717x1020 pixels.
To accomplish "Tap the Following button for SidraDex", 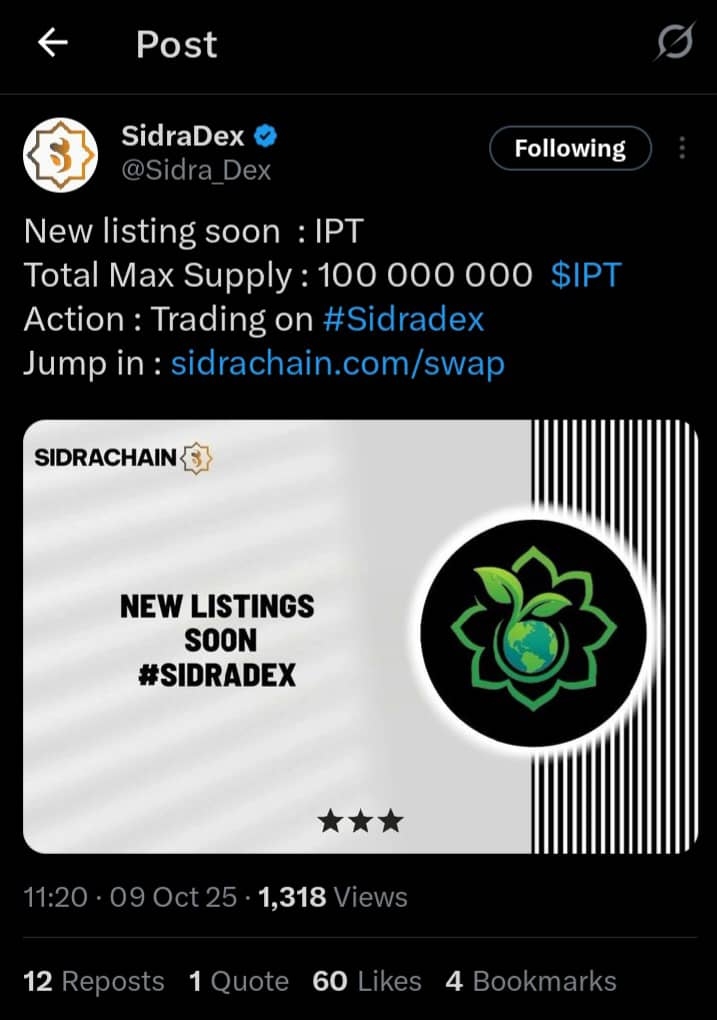I will click(x=569, y=149).
